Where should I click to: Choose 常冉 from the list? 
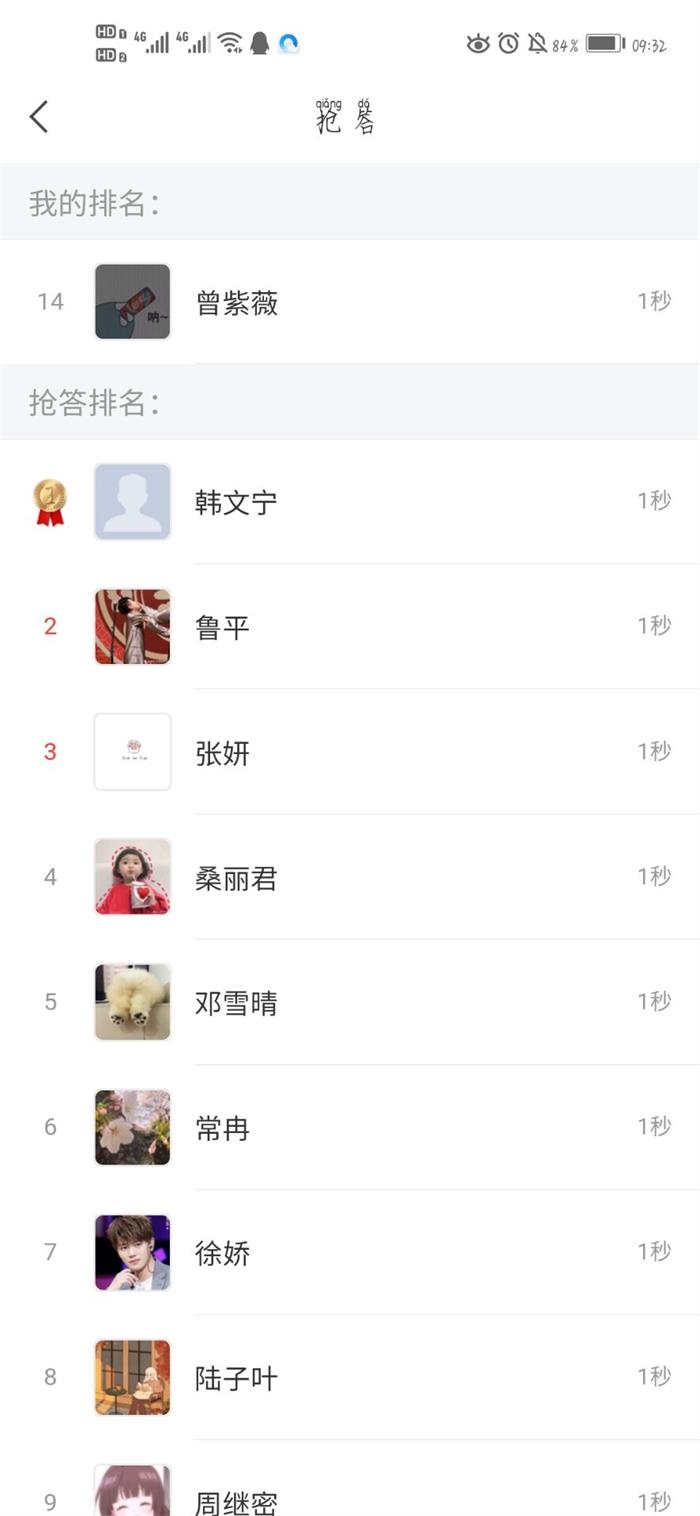click(x=350, y=1127)
